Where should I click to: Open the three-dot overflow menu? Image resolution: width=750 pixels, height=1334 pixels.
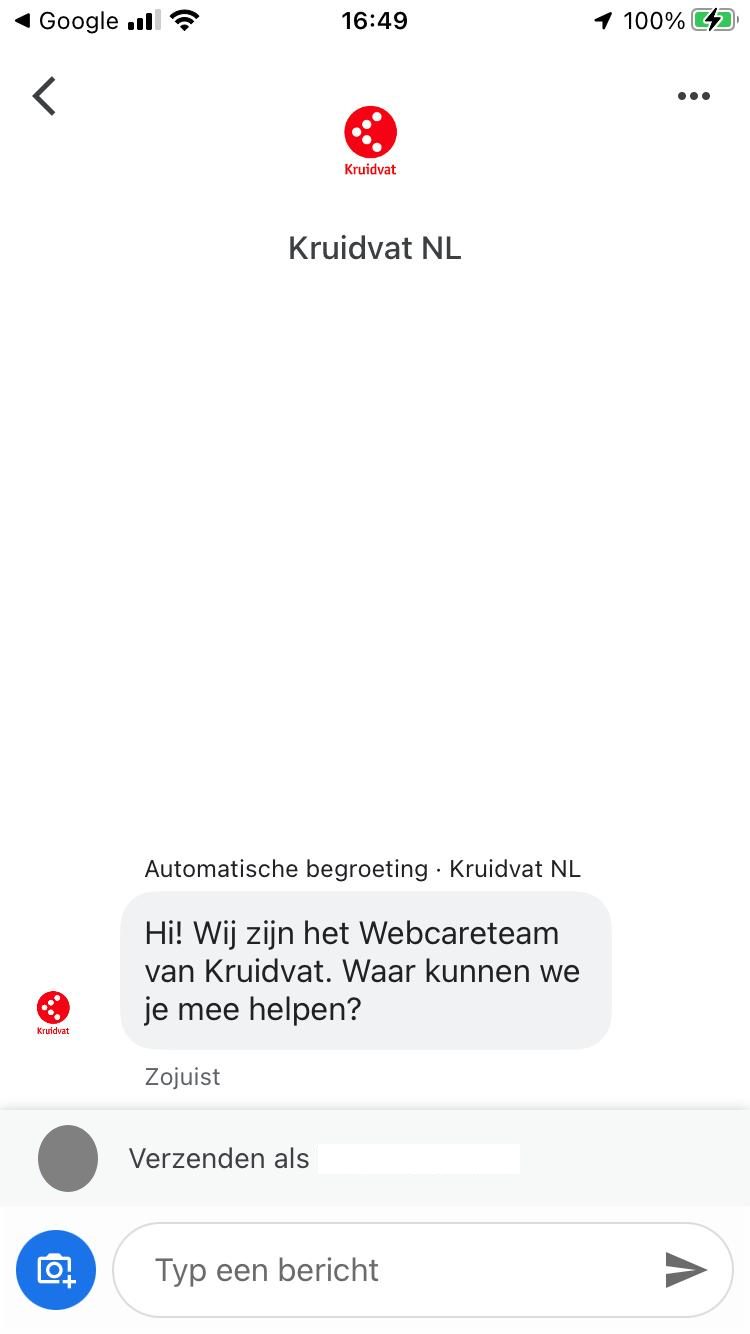click(x=693, y=96)
